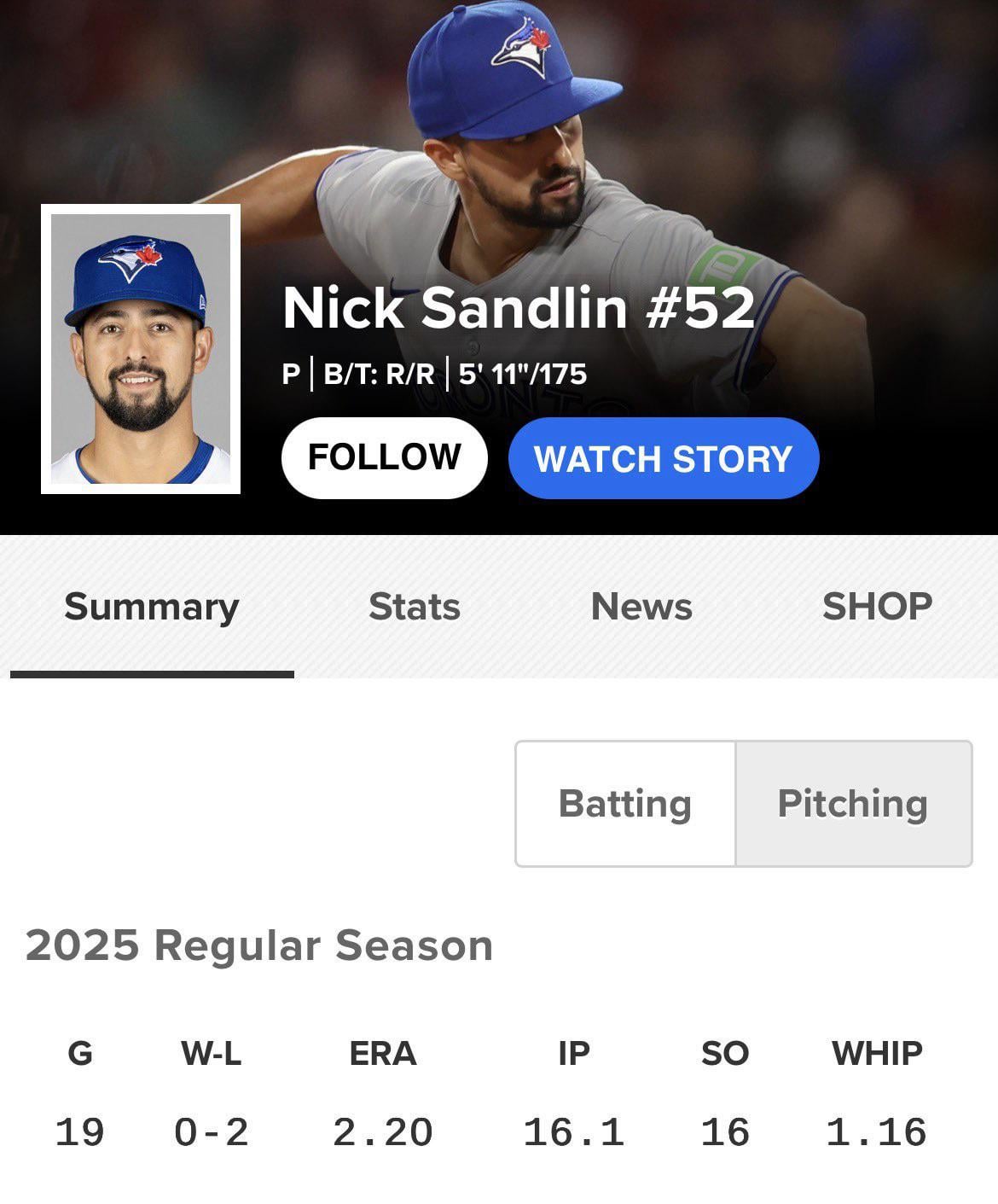This screenshot has width=998, height=1204.
Task: Open the News tab
Action: [641, 607]
